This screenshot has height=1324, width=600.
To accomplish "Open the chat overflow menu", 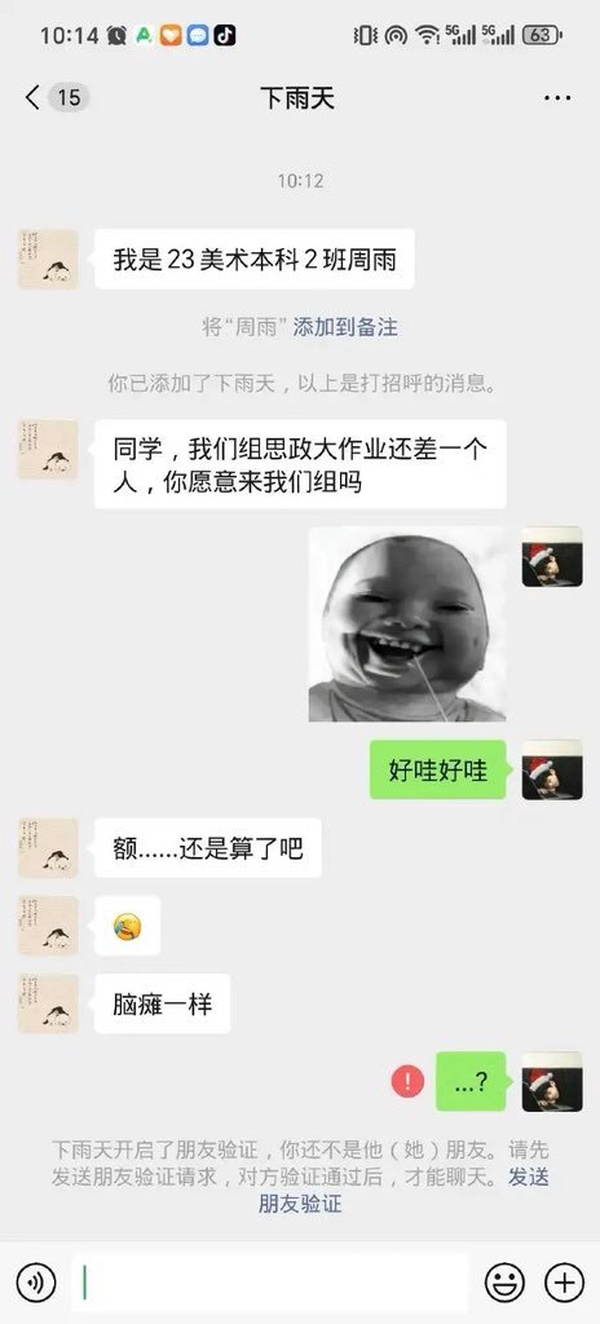I will [x=557, y=98].
